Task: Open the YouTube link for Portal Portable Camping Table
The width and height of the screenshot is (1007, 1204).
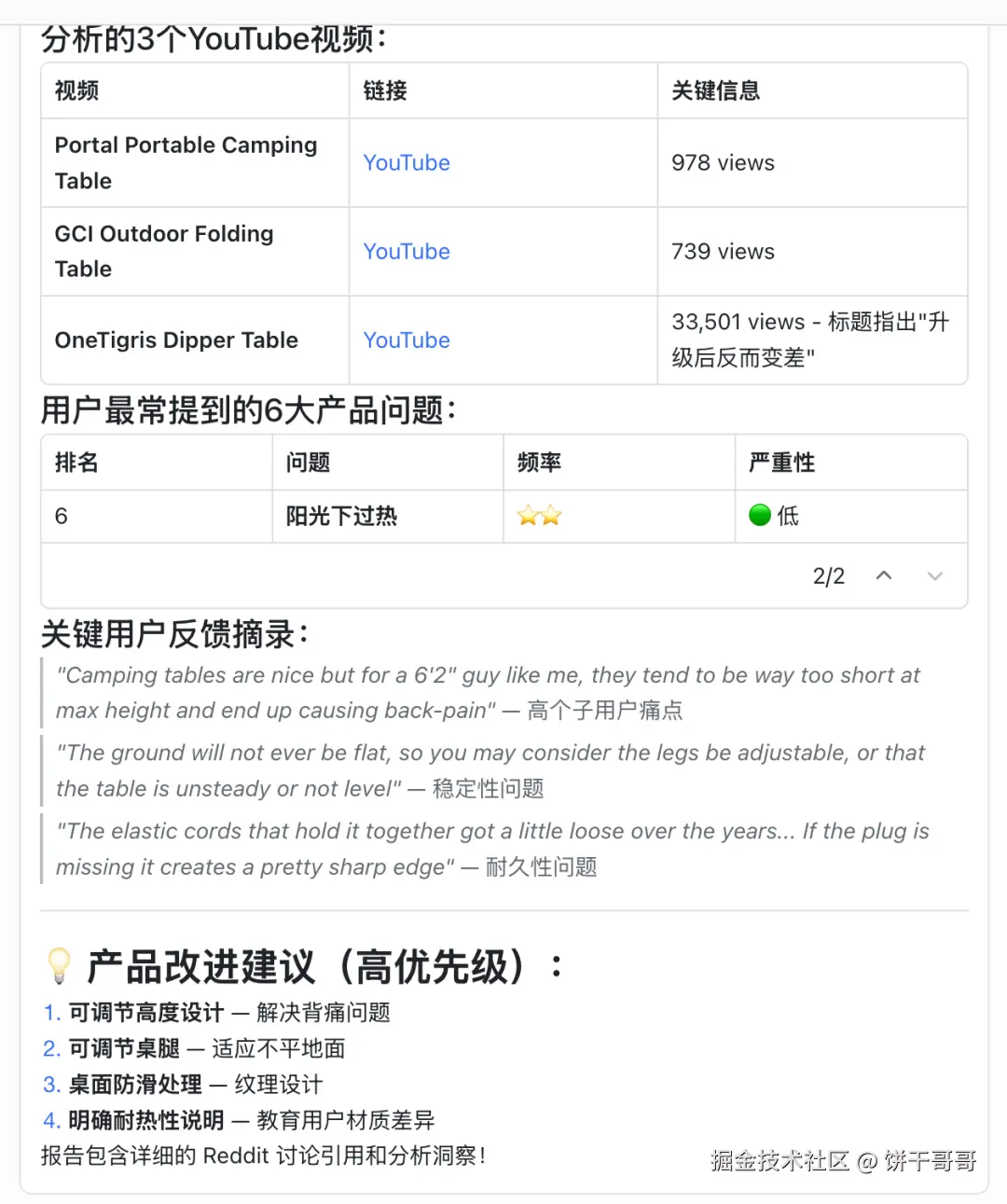Action: coord(407,163)
